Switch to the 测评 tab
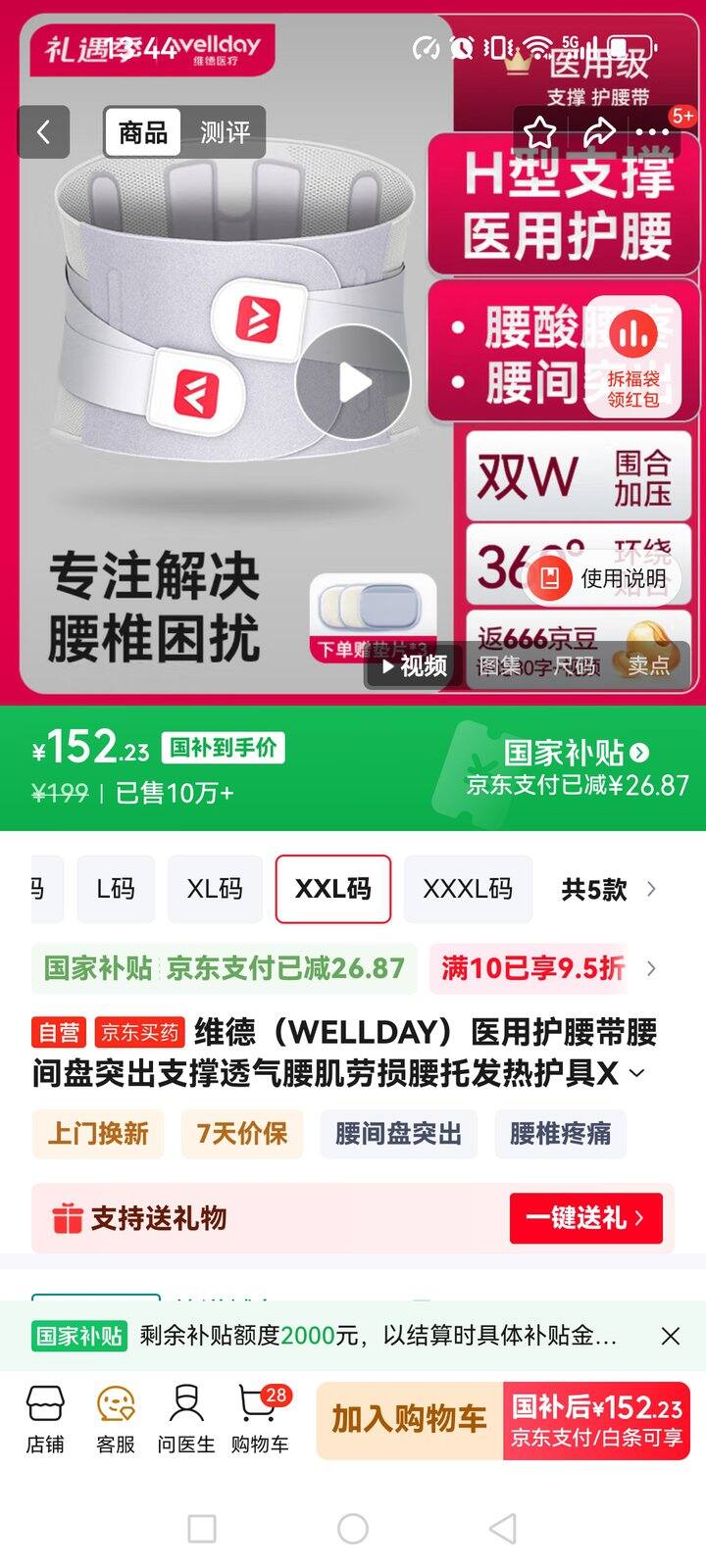This screenshot has width=706, height=1568. (225, 132)
